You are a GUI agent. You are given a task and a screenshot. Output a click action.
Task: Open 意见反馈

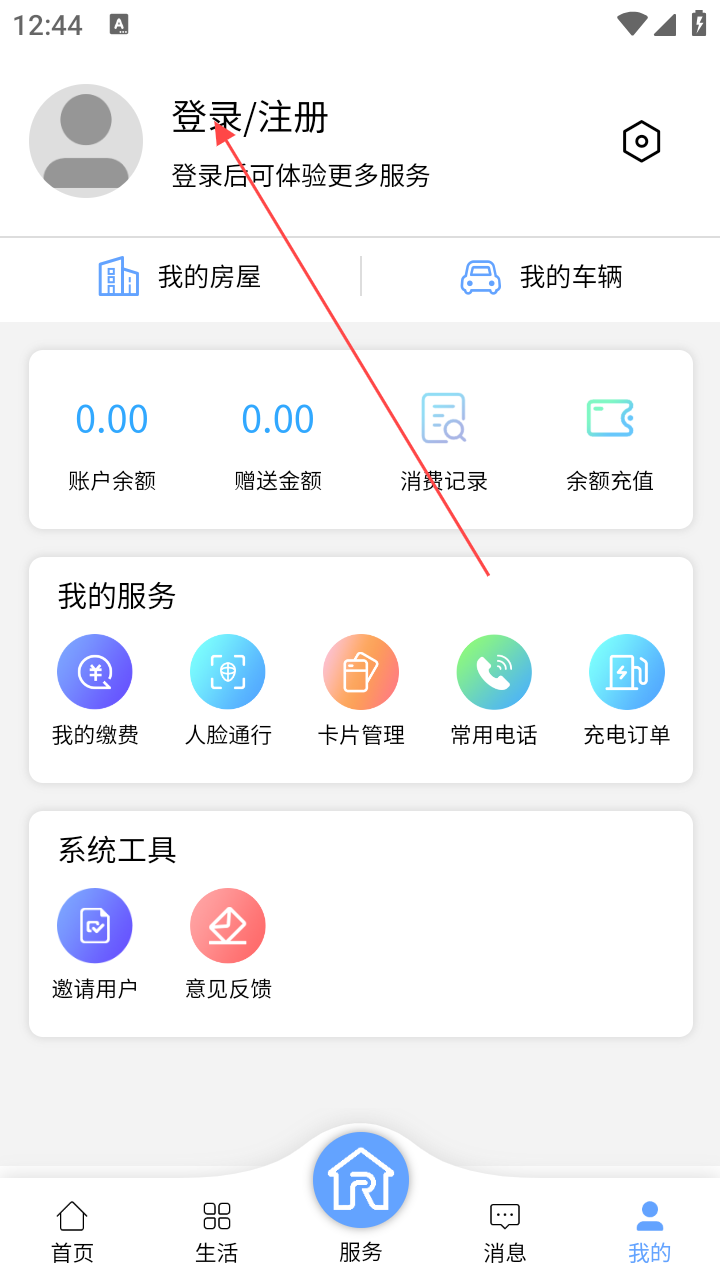click(228, 944)
